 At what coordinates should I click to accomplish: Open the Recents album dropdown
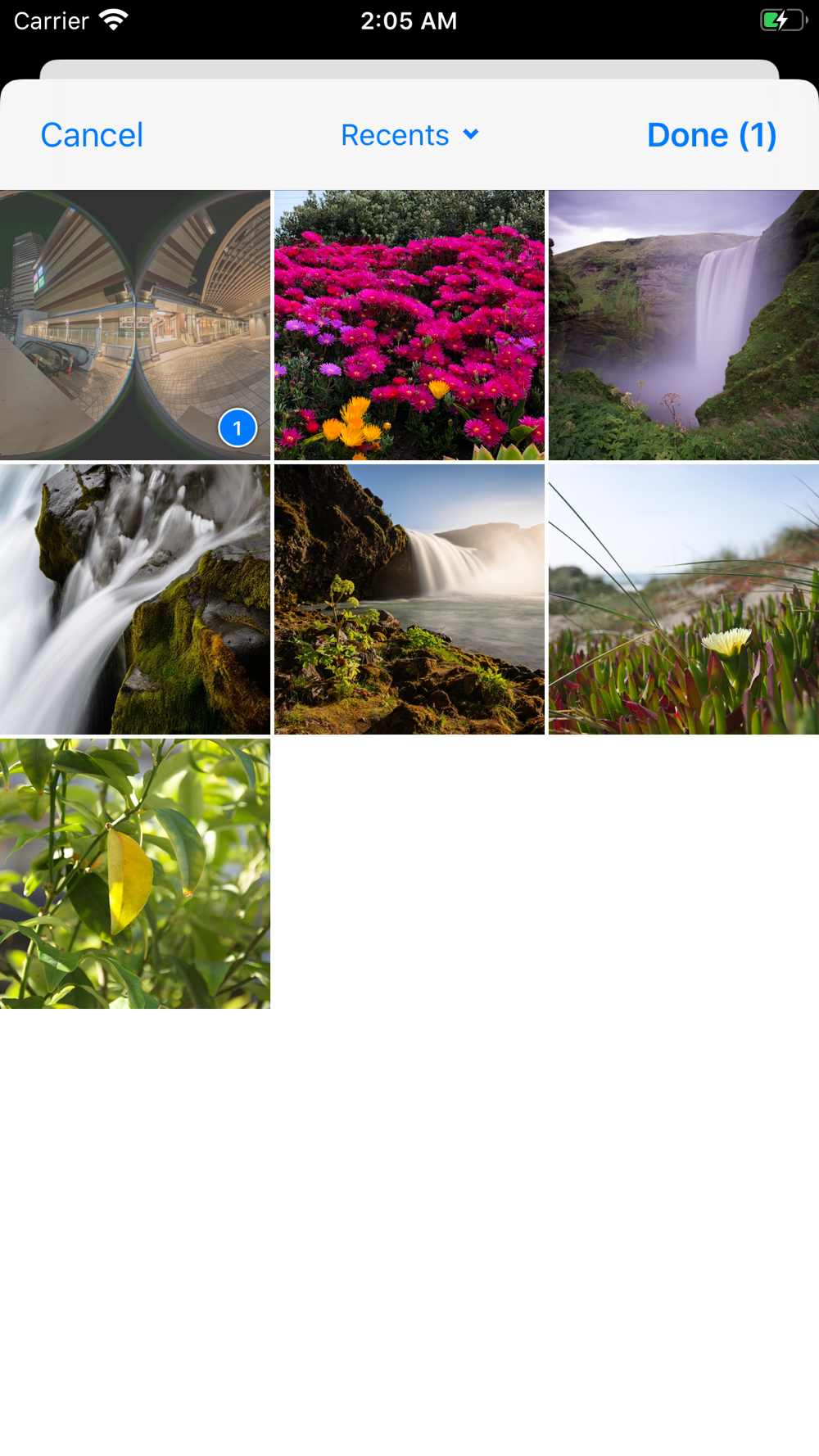pos(409,135)
